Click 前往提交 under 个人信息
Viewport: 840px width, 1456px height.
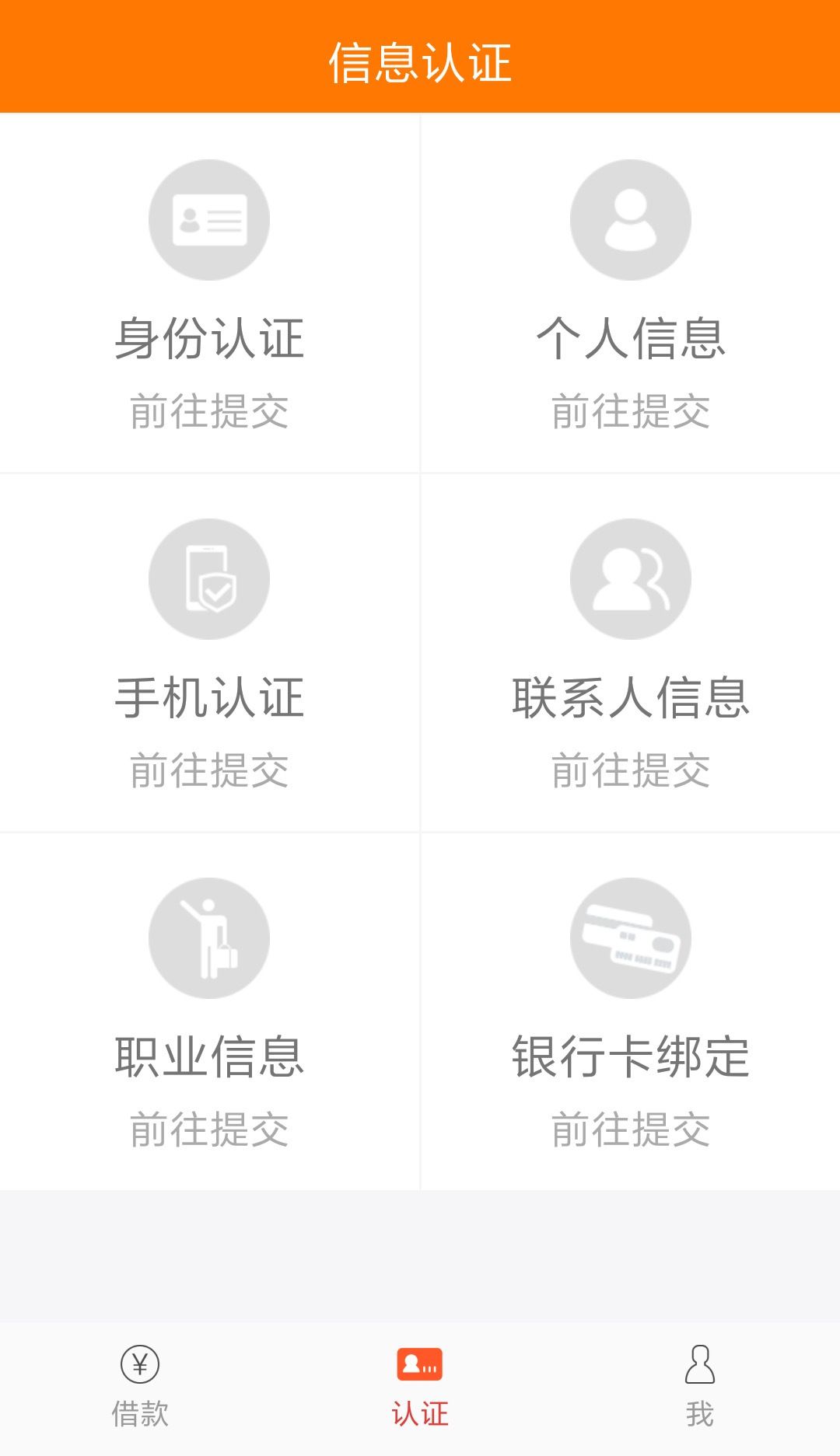(x=628, y=414)
